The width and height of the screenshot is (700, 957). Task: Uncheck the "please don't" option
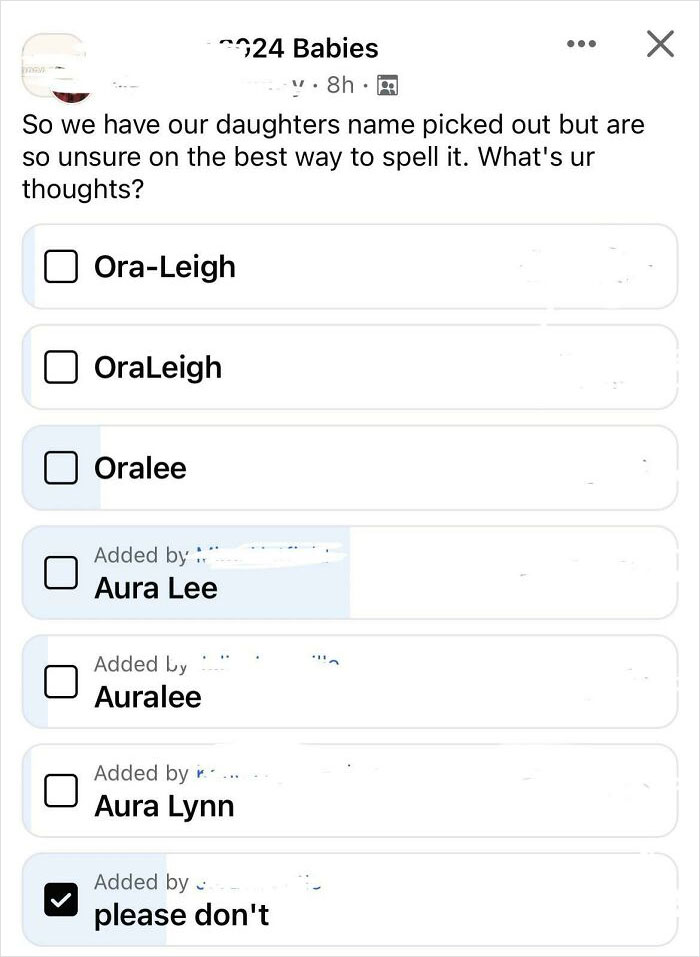pos(61,899)
